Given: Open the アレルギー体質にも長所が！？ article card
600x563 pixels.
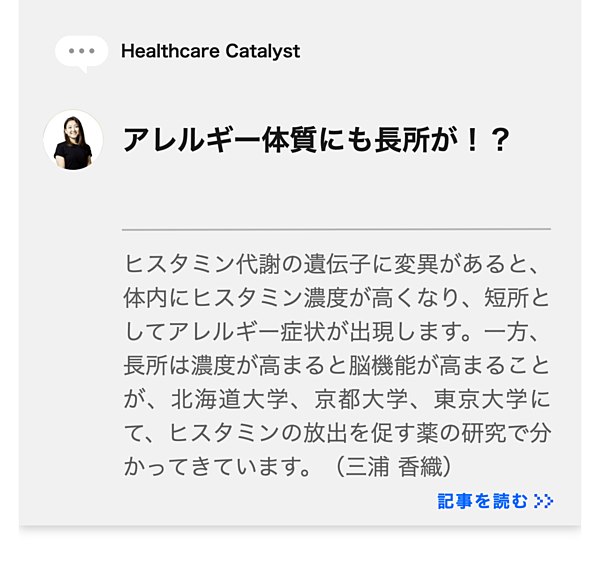Looking at the screenshot, I should pyautogui.click(x=317, y=141).
